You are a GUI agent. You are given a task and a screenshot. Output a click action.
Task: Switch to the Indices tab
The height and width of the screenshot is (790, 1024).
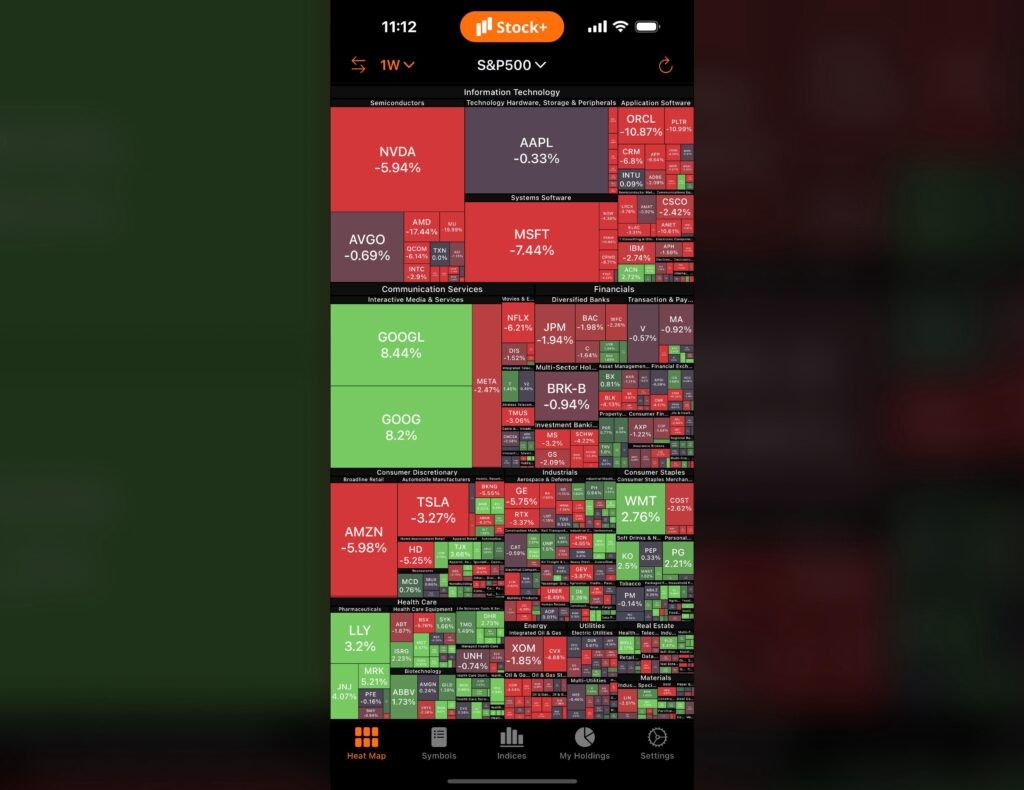511,743
